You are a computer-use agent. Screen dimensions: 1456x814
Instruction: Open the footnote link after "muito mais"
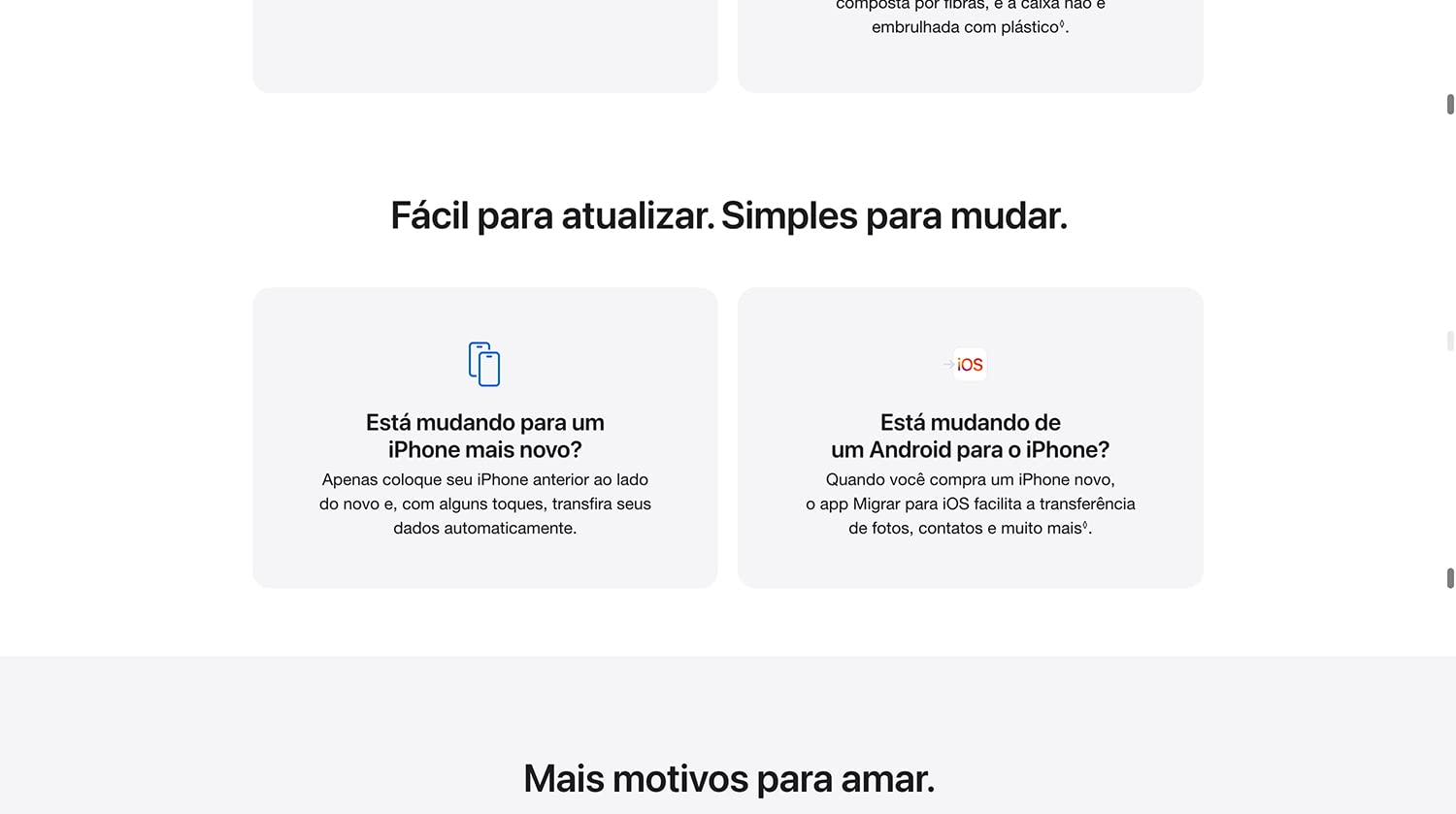click(x=1085, y=525)
